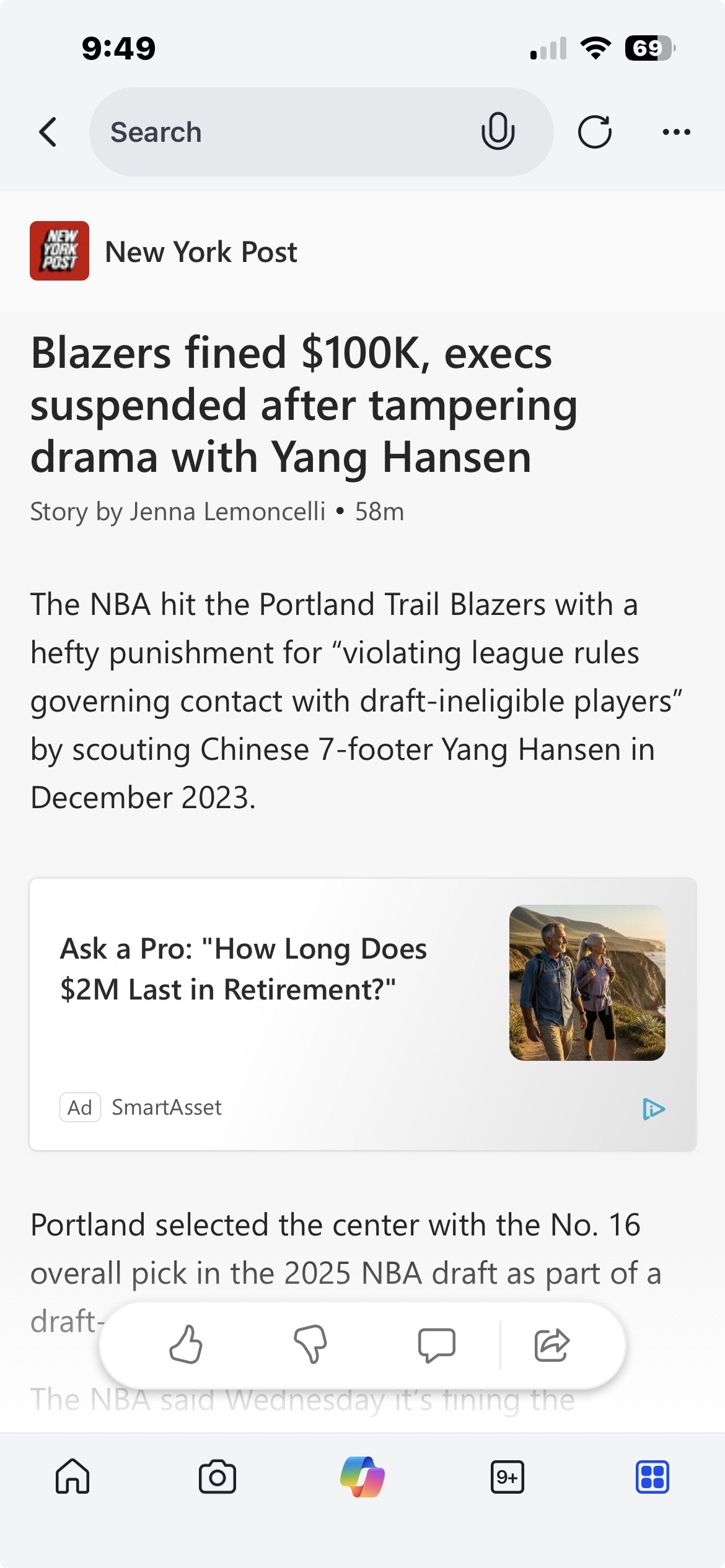Viewport: 725px width, 1568px height.
Task: Open the apps grid tab
Action: pos(652,1477)
